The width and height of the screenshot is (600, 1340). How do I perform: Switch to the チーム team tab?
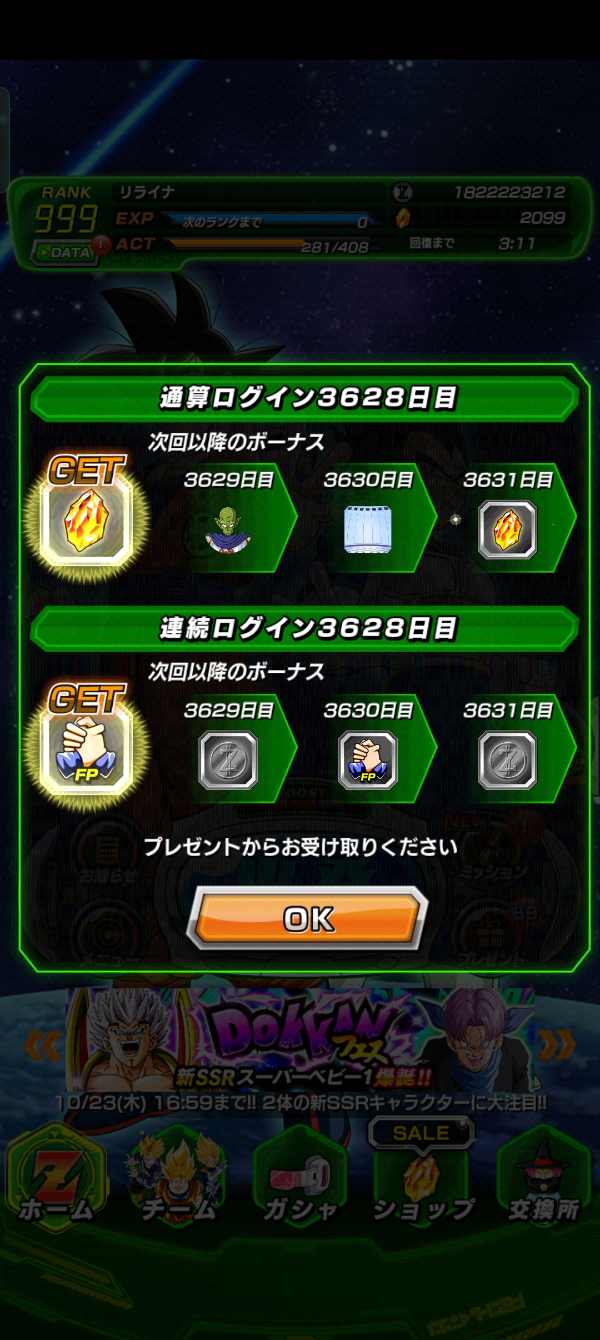[x=176, y=1178]
